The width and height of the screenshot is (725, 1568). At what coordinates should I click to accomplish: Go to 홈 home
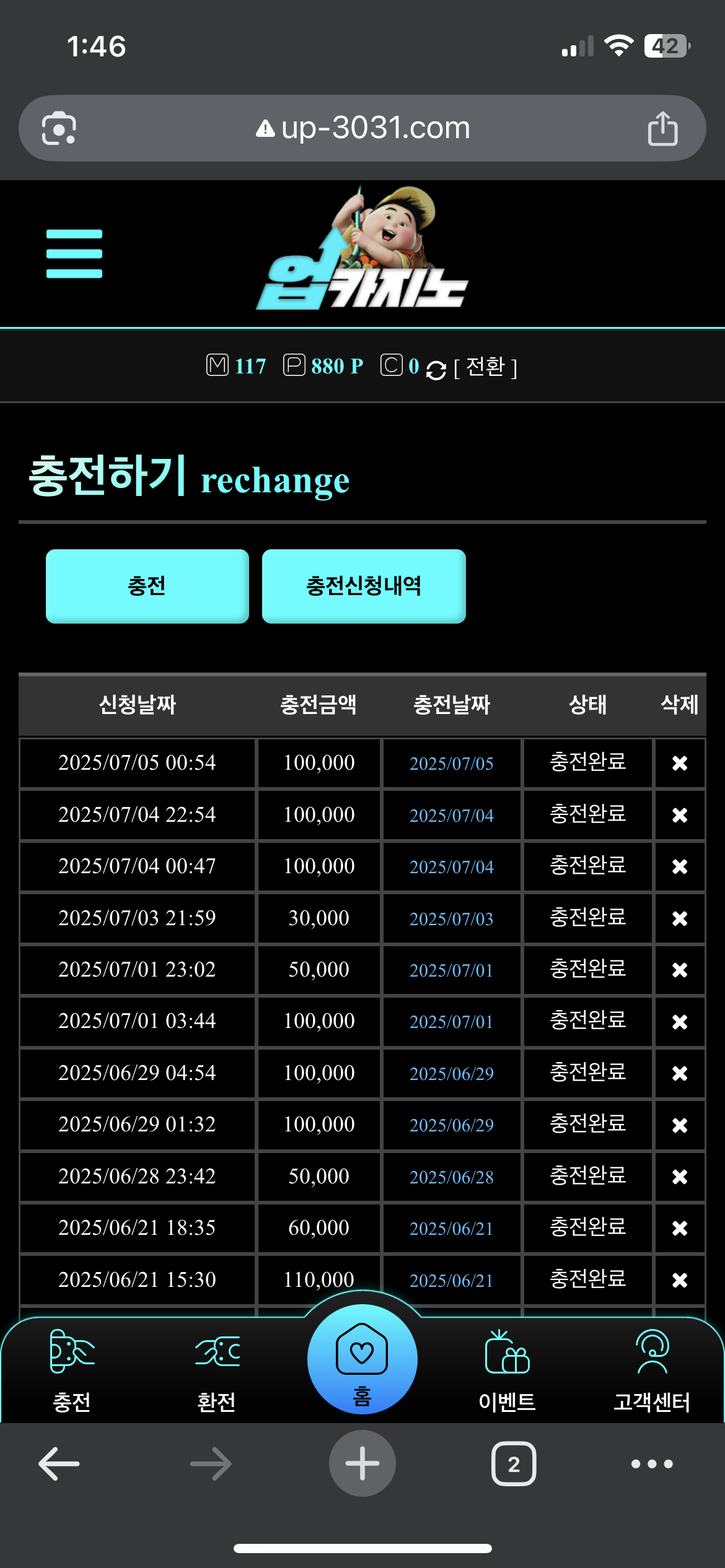pos(362,1360)
